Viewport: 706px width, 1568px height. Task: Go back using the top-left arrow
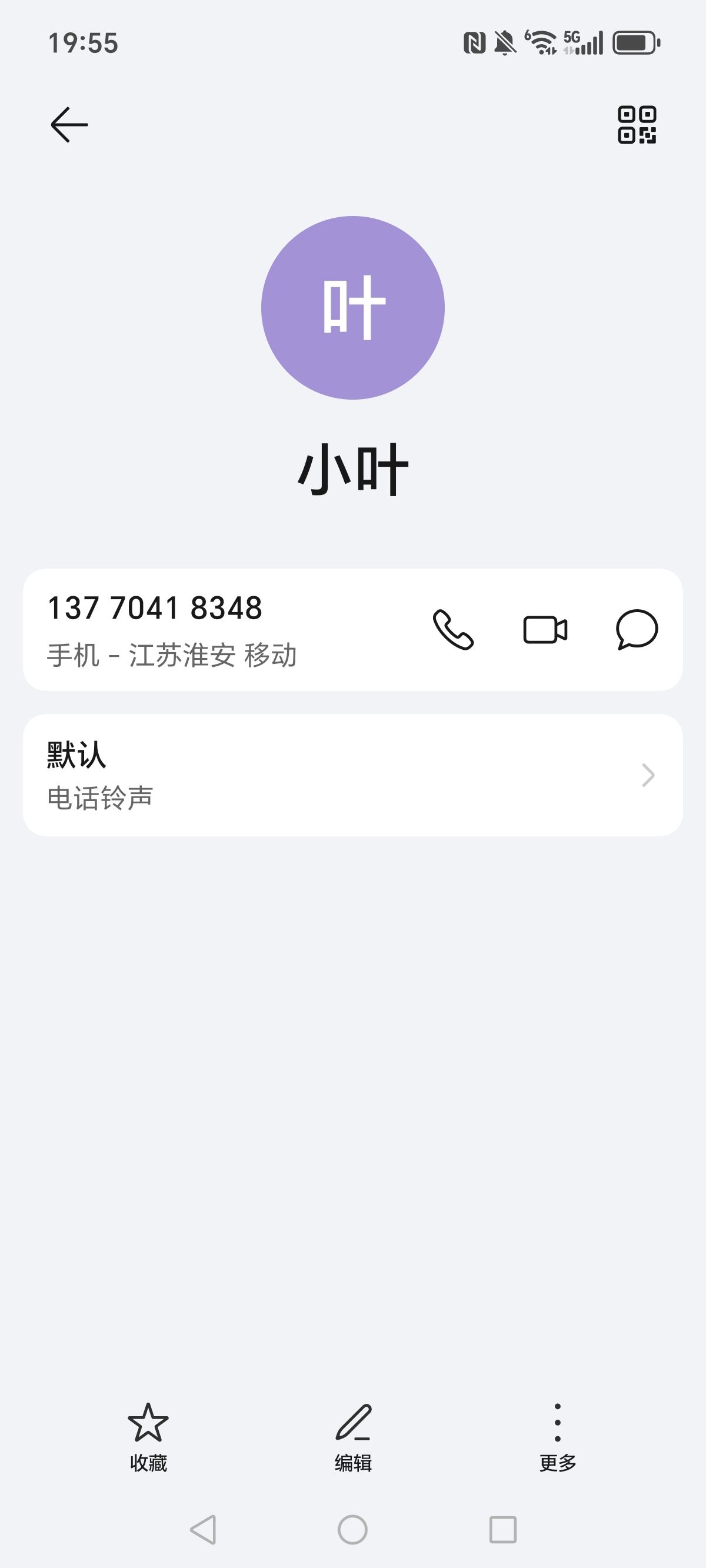coord(69,125)
